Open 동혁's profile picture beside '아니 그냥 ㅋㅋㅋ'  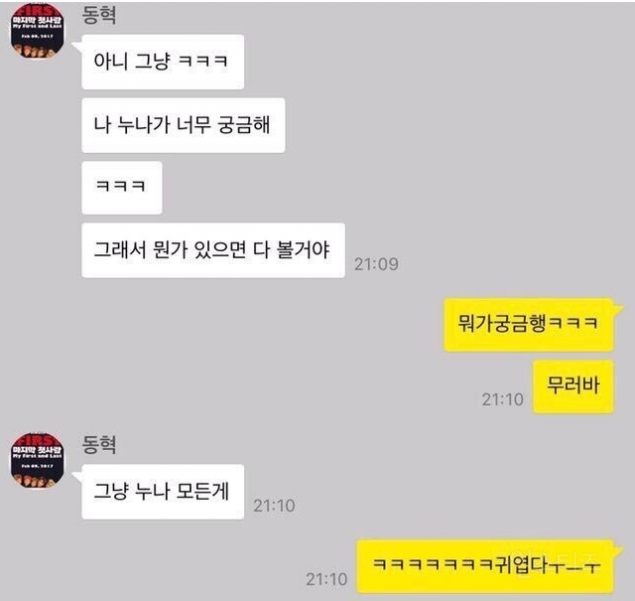point(38,31)
